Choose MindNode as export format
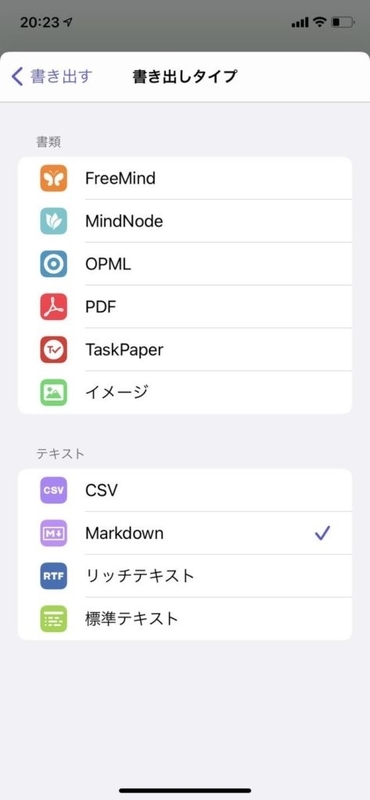Viewport: 370px width, 800px height. 185,221
